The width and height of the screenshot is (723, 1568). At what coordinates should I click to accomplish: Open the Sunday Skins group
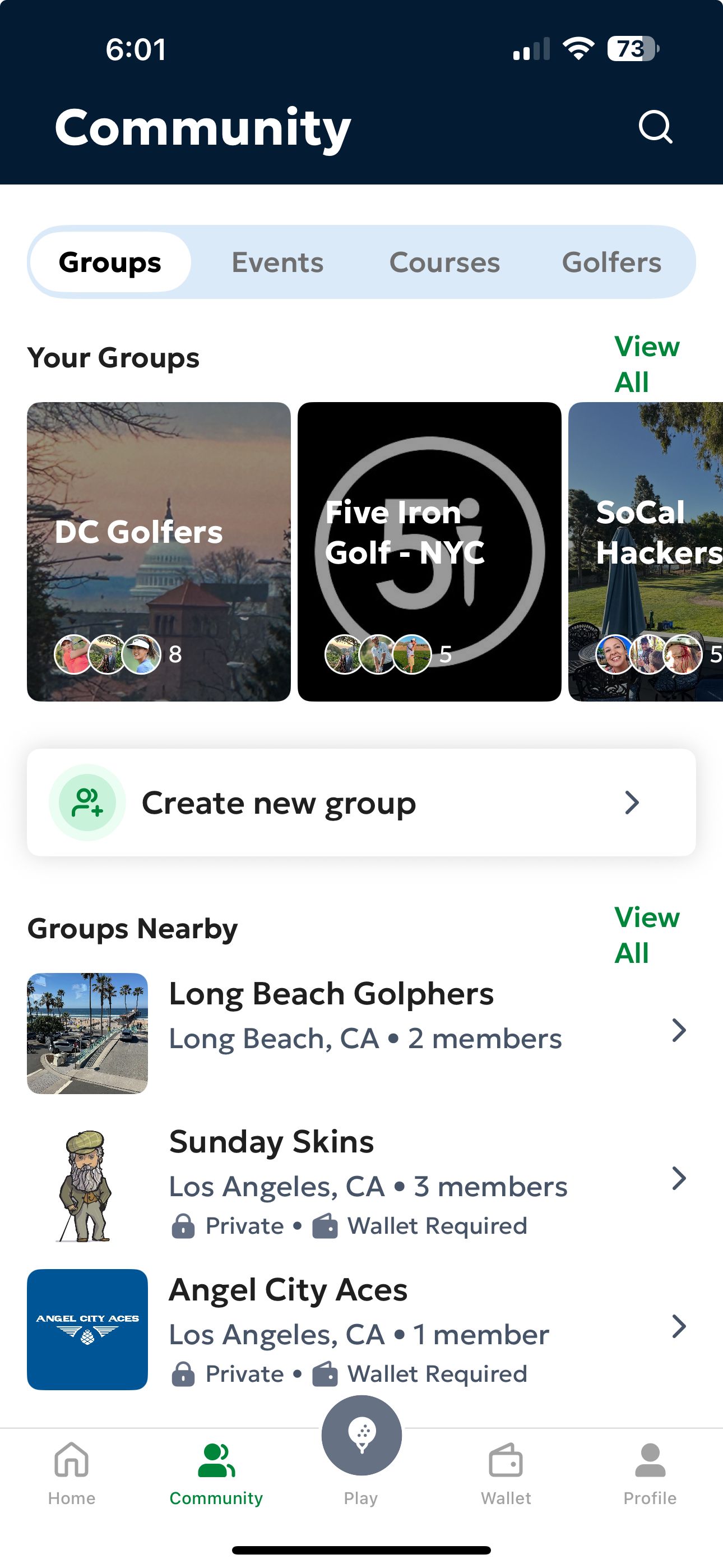[361, 1181]
